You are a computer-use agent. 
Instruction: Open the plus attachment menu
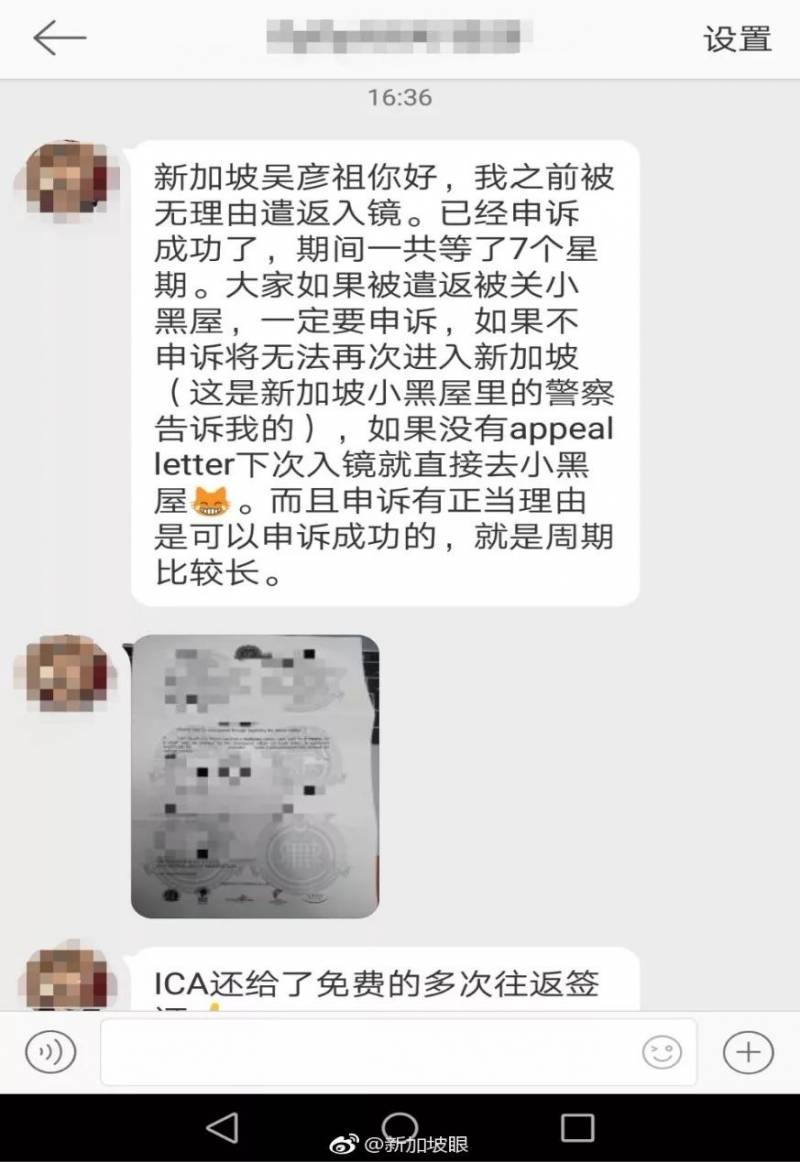click(x=748, y=1052)
